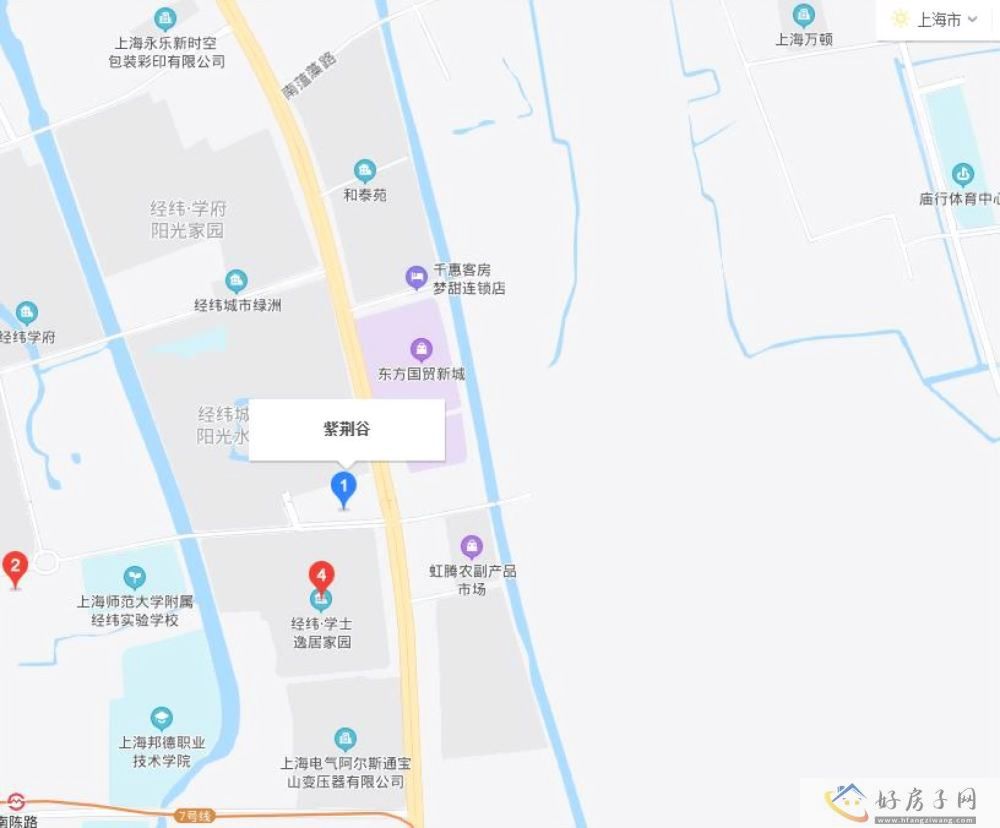
Task: Open the 东方国贸新城 shopping place marker
Action: tap(422, 350)
